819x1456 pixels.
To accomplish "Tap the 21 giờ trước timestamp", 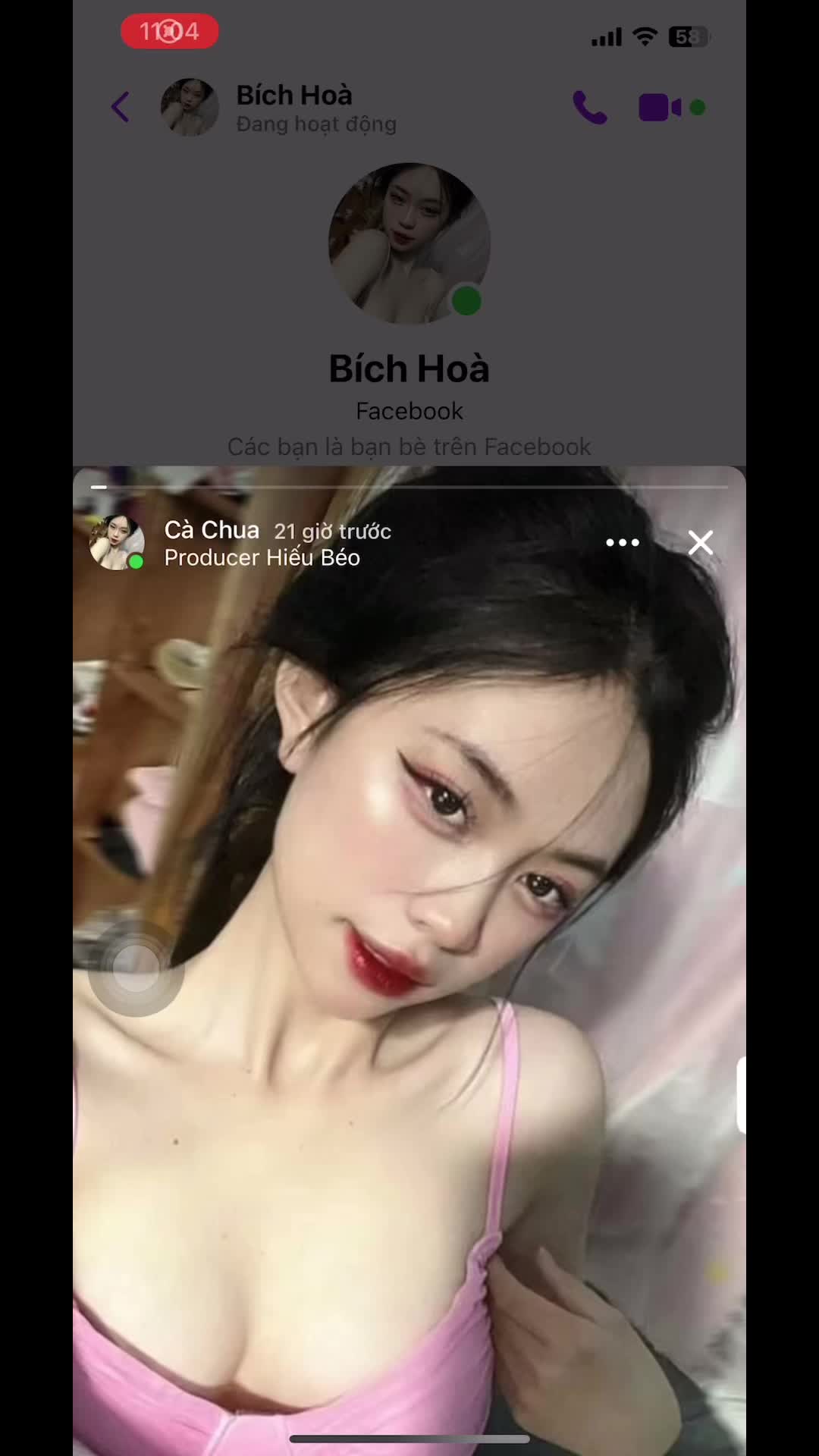I will pos(332,532).
